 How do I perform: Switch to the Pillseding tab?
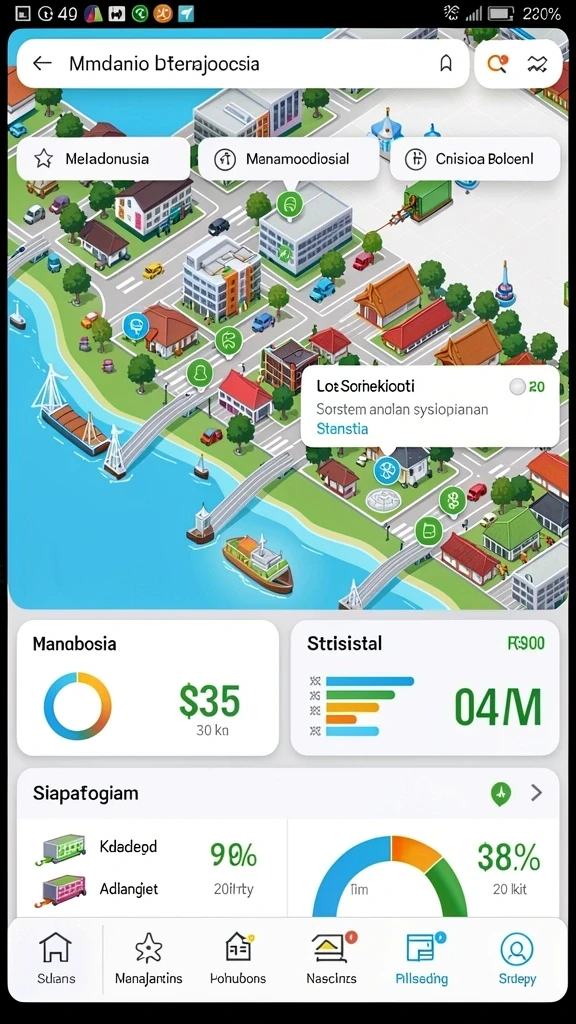(x=422, y=959)
